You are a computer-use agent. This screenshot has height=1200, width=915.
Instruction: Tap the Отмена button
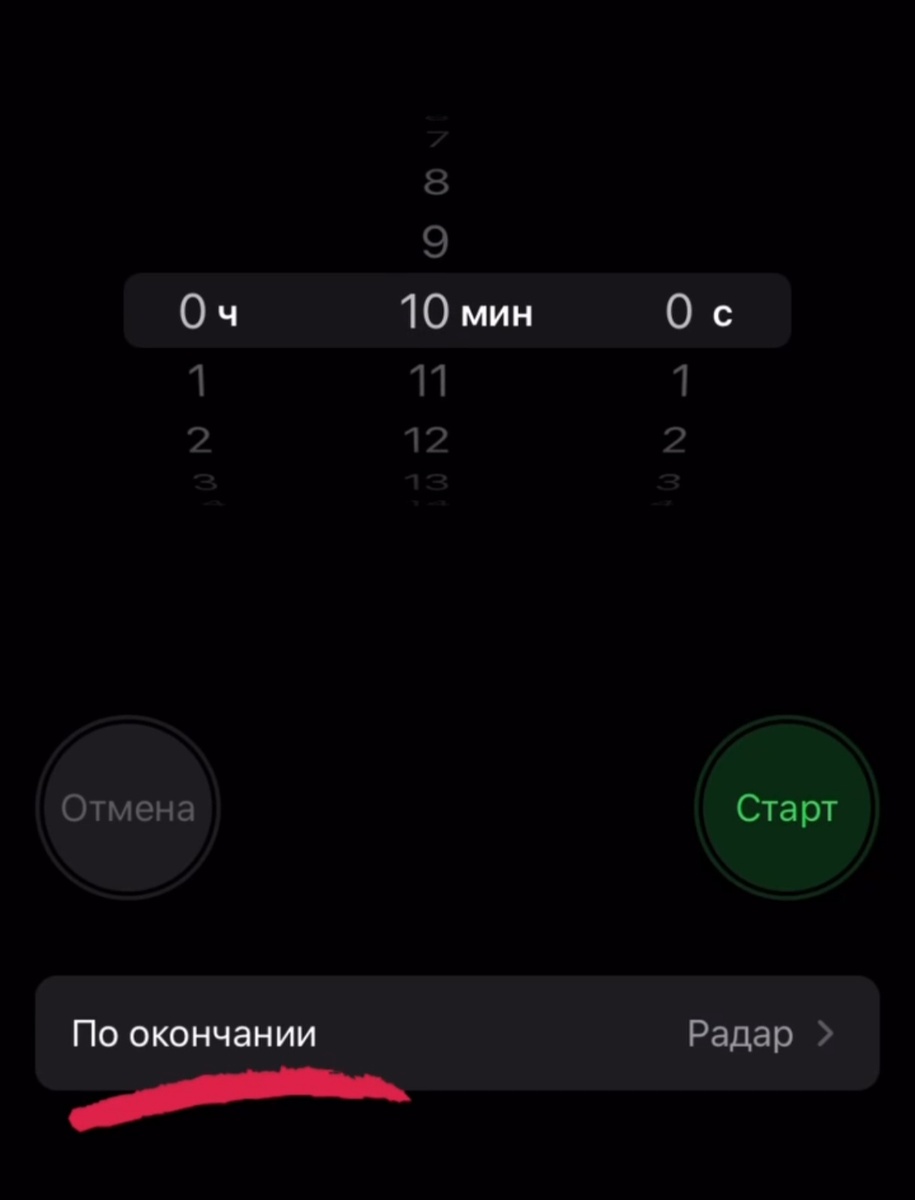128,808
